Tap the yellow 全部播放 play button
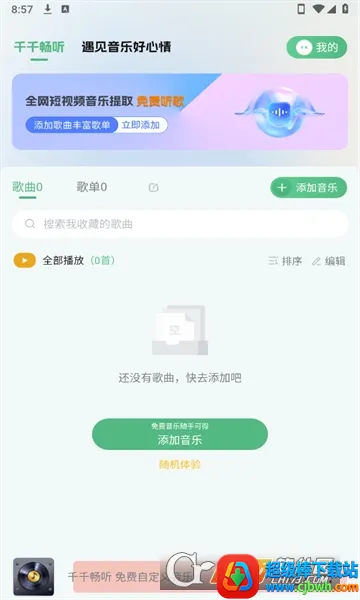The width and height of the screenshot is (360, 600). click(x=25, y=261)
